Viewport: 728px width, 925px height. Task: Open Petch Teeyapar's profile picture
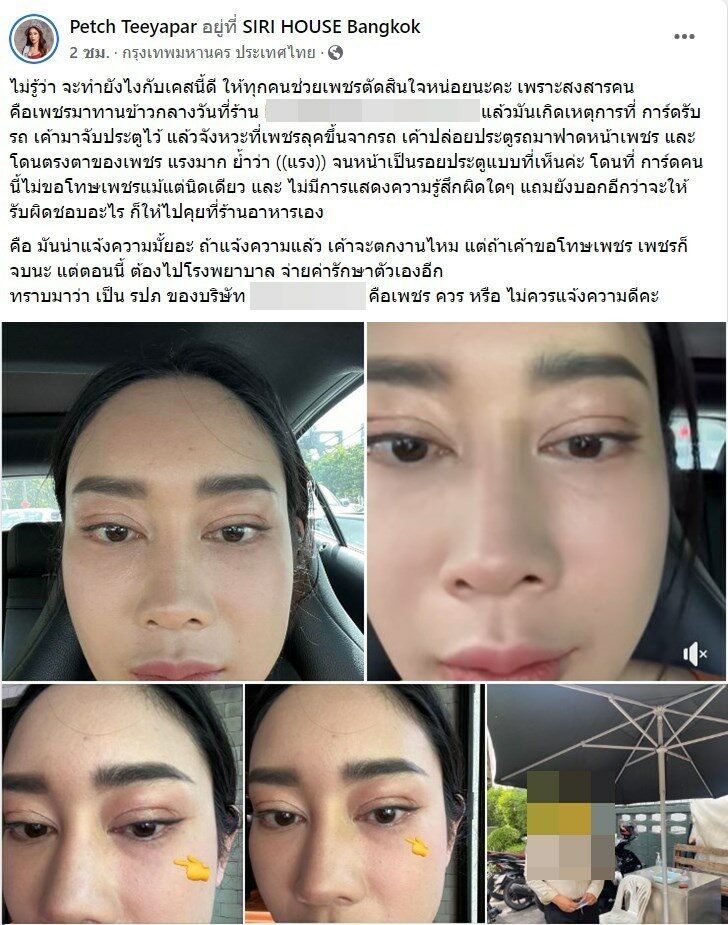(34, 39)
